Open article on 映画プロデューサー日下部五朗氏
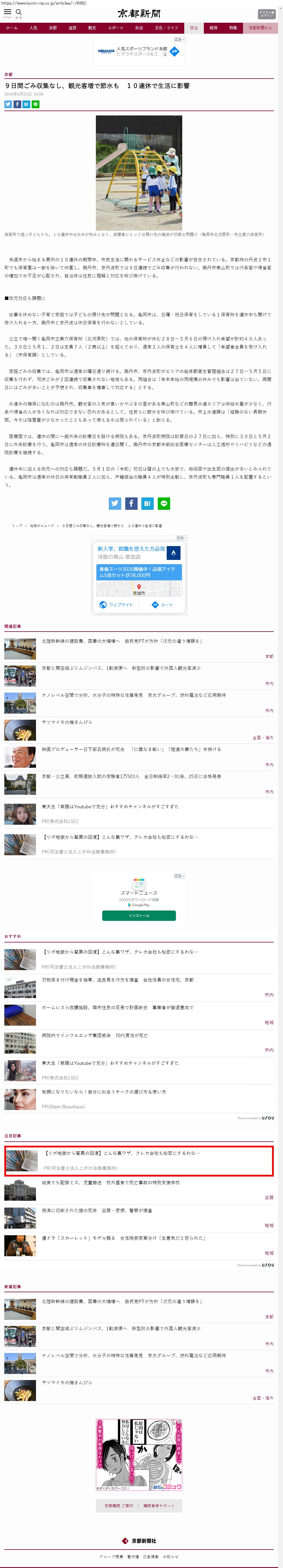This screenshot has height=1568, width=283. pyautogui.click(x=131, y=749)
